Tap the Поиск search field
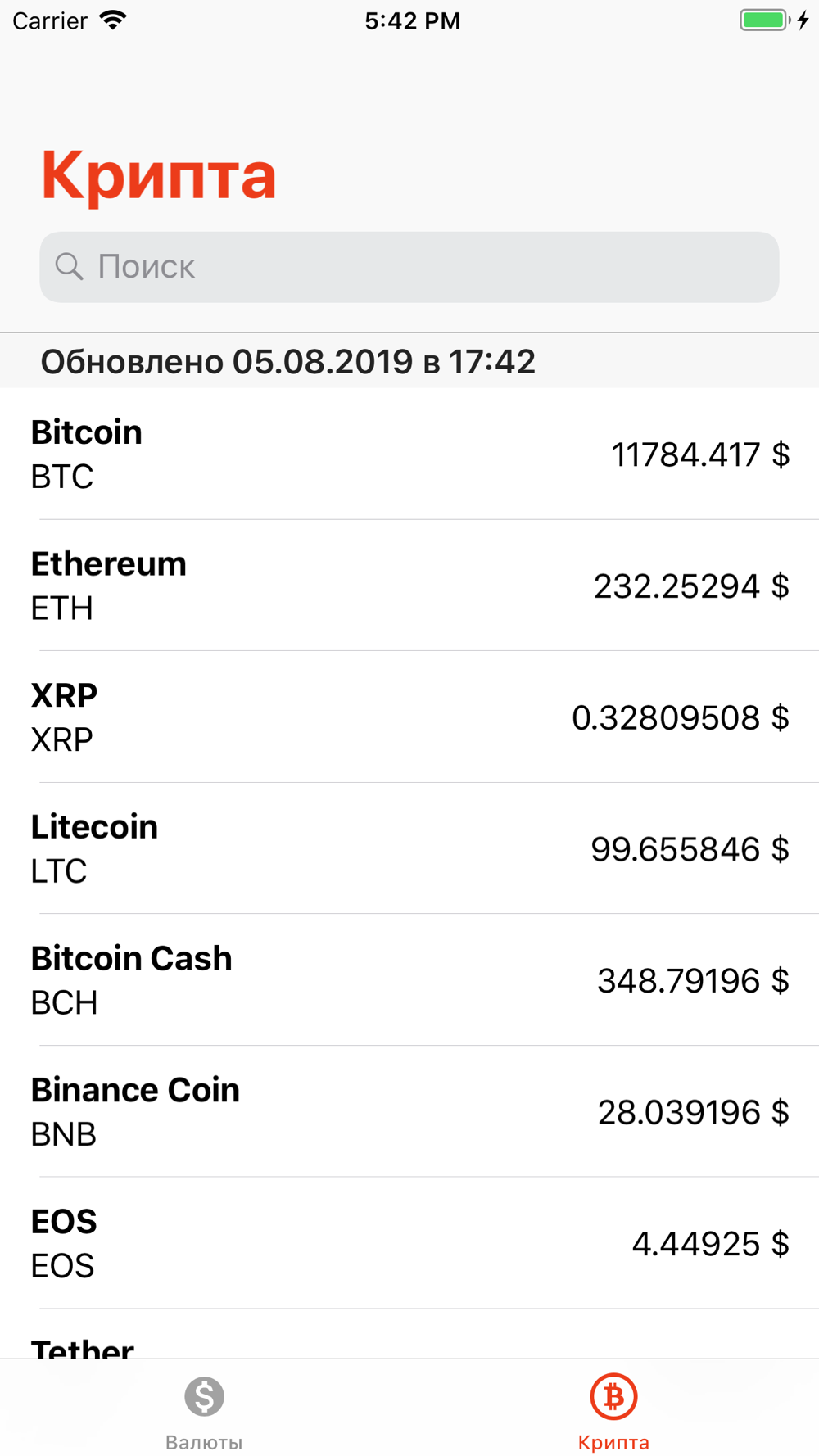This screenshot has height=1456, width=819. point(409,267)
